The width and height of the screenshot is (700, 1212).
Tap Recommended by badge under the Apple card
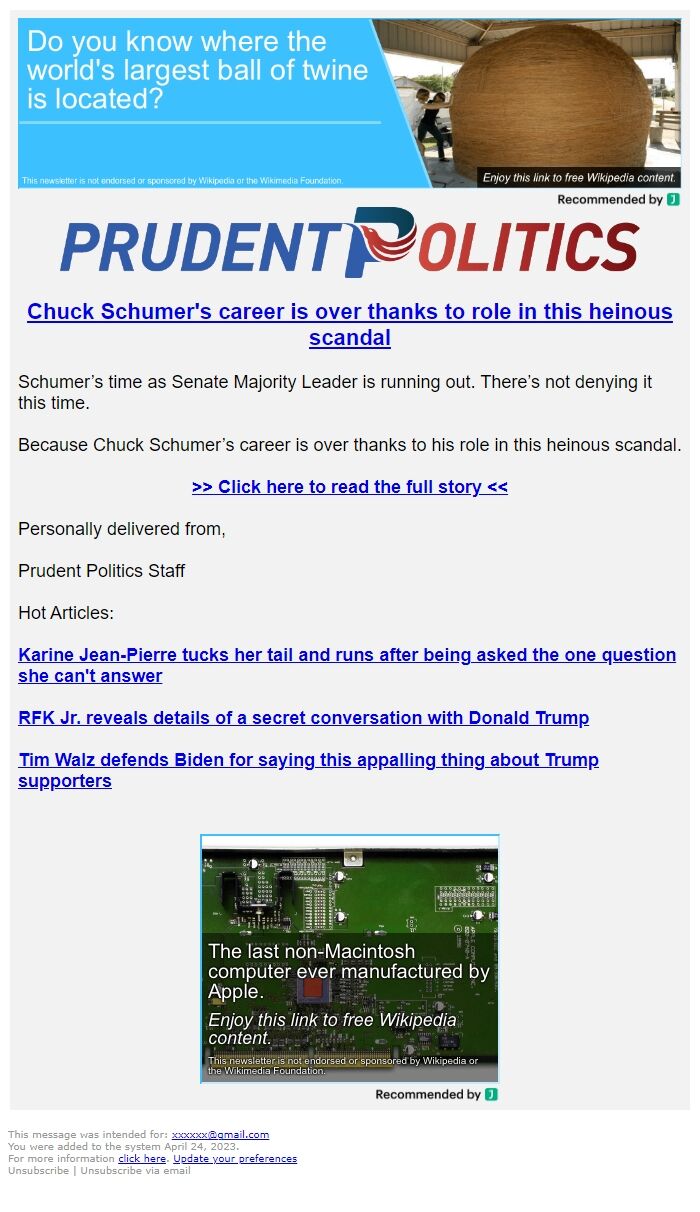[x=436, y=1095]
